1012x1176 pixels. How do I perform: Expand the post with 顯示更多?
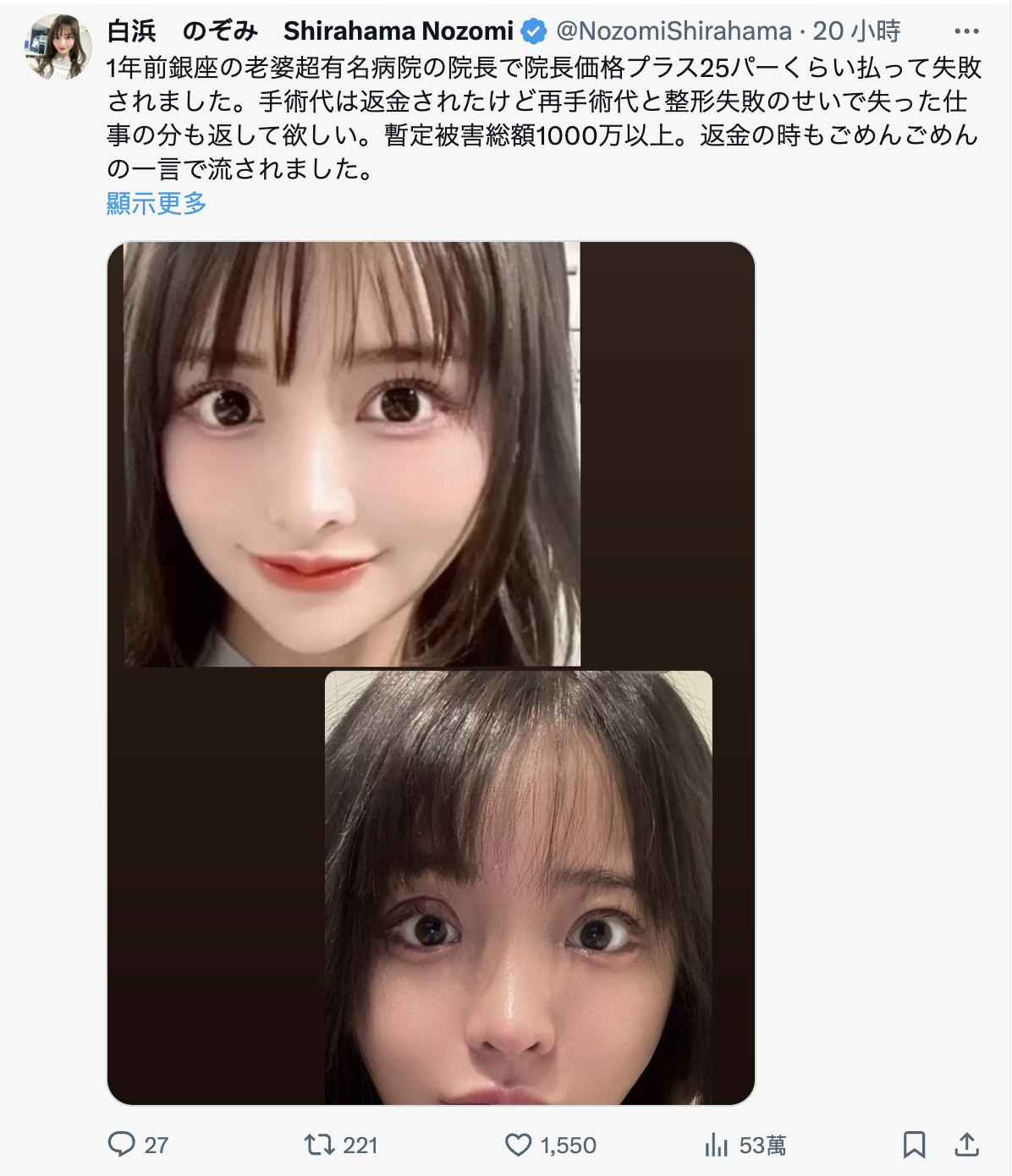point(157,203)
